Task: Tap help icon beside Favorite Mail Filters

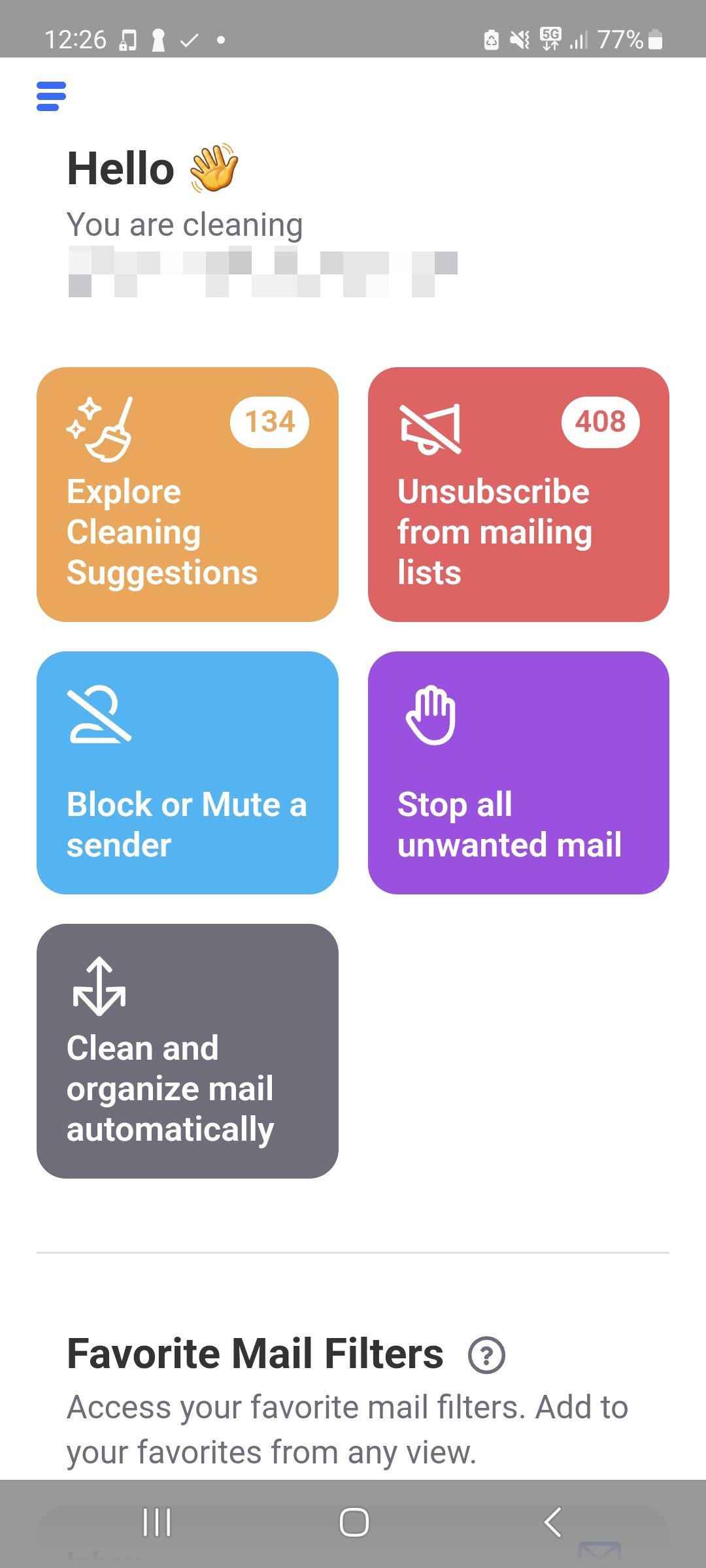Action: point(486,1356)
